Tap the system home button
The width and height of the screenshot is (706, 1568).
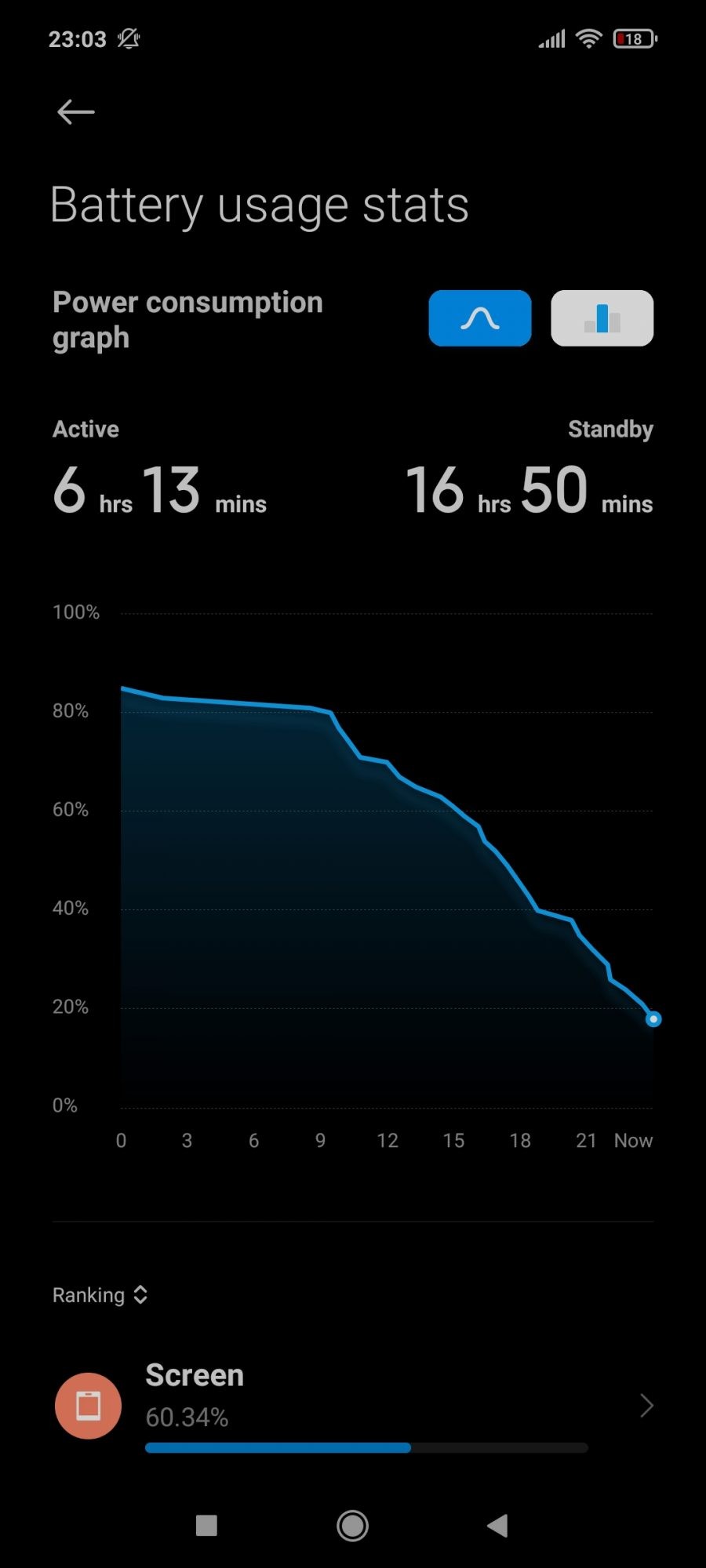pos(352,1526)
